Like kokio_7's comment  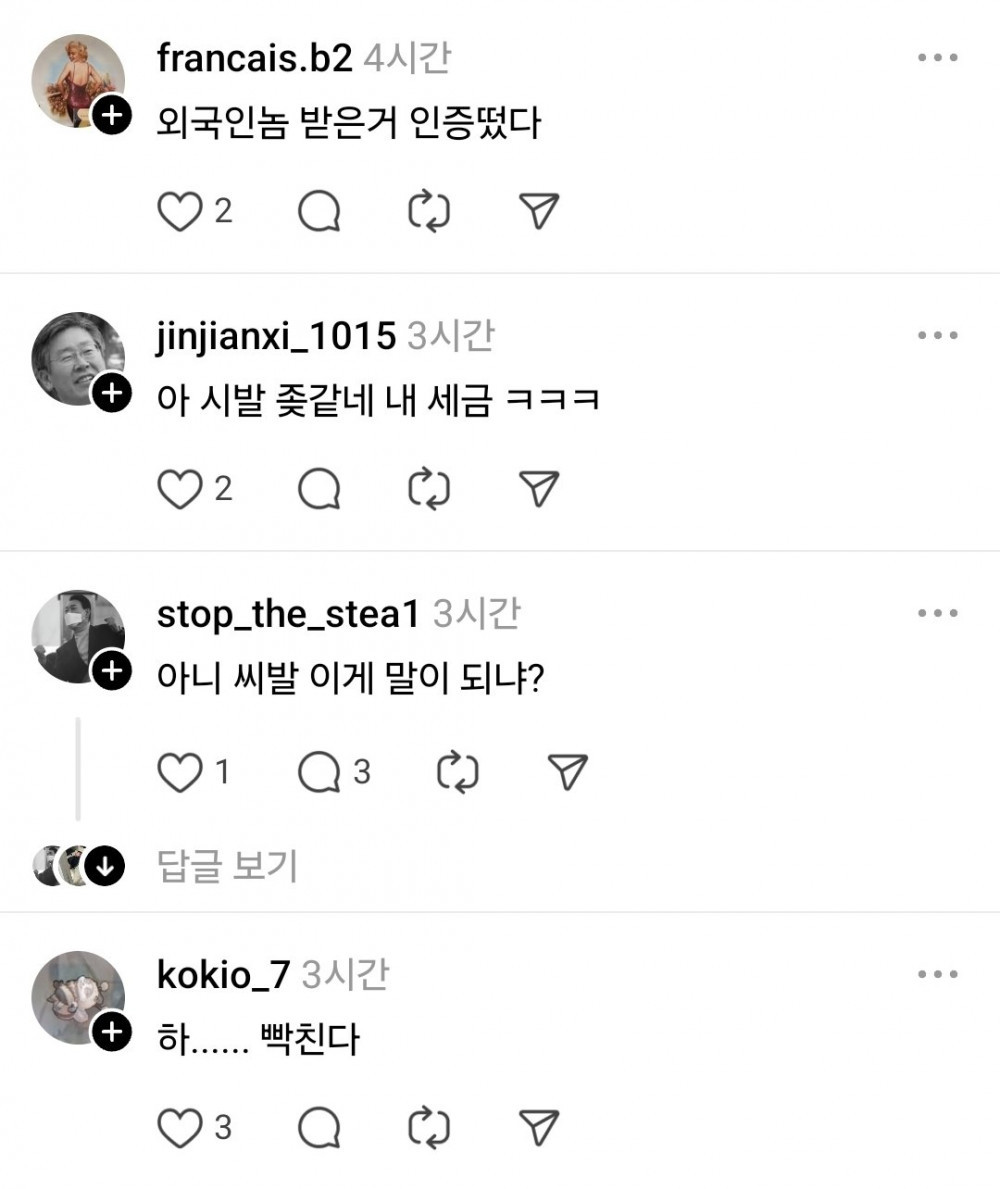coord(180,1128)
